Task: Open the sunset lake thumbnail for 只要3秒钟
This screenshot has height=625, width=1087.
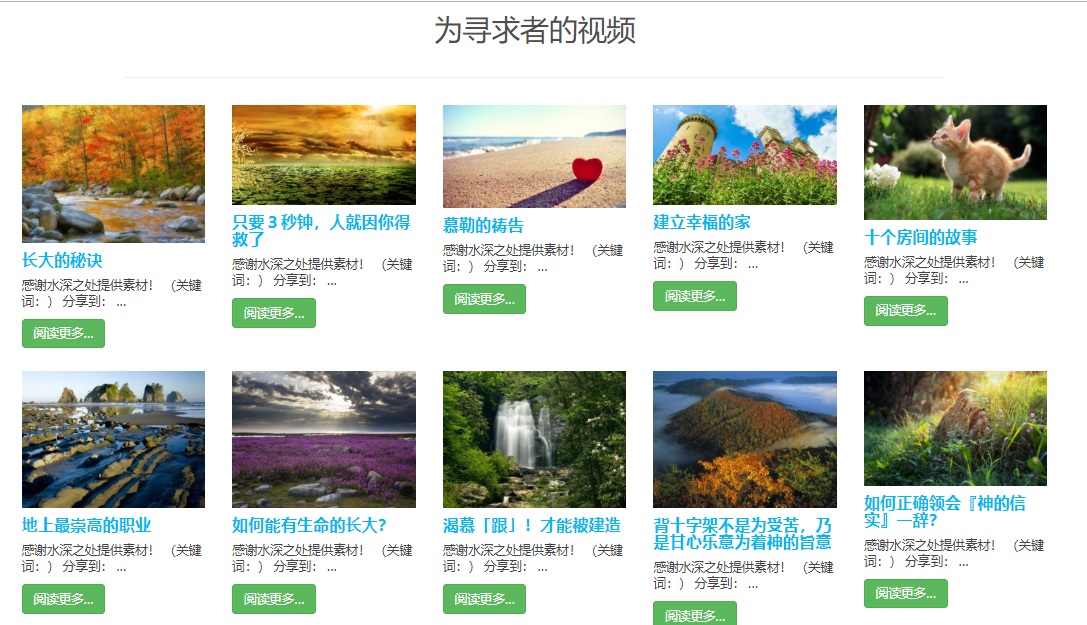Action: (x=323, y=154)
